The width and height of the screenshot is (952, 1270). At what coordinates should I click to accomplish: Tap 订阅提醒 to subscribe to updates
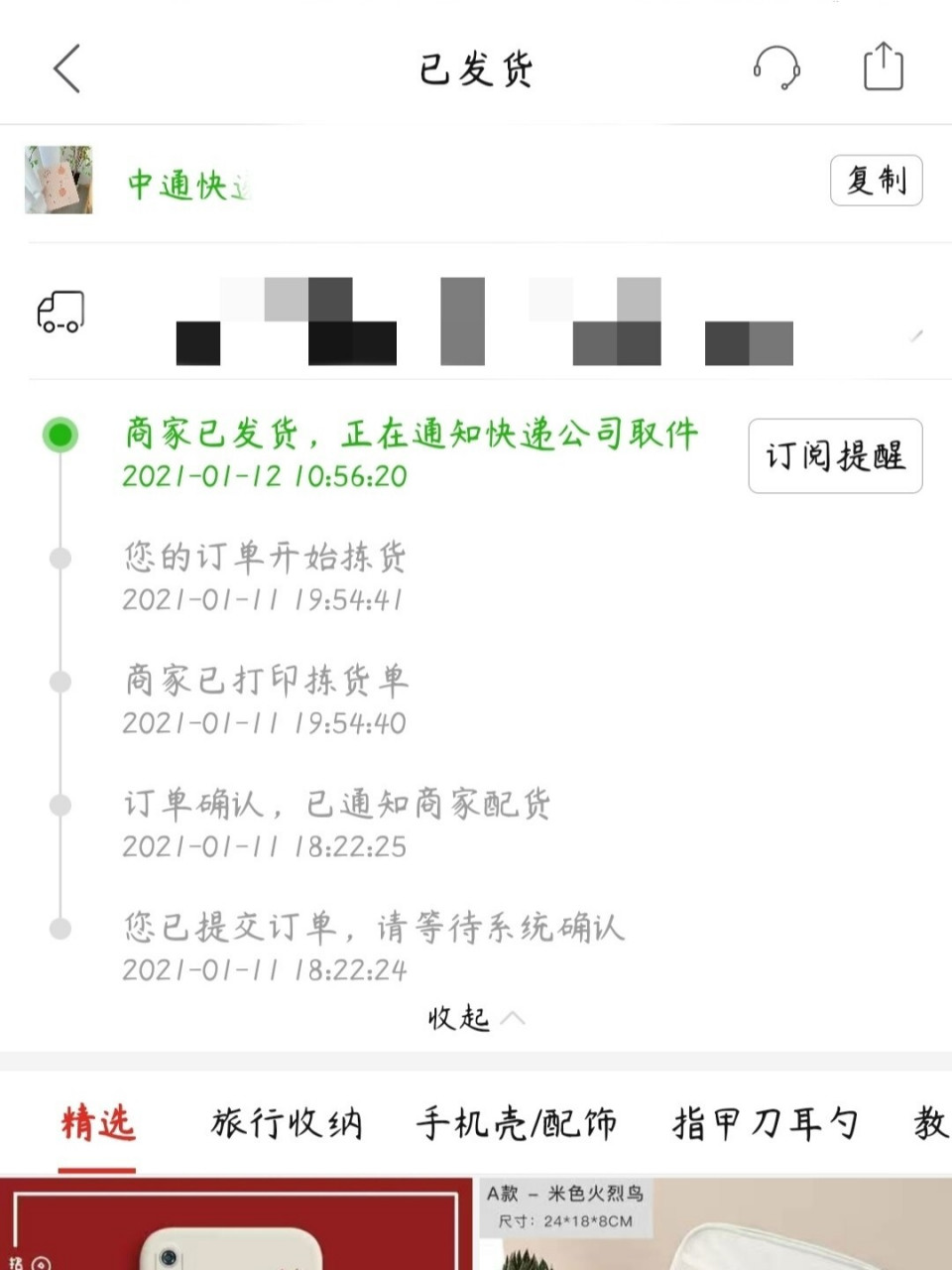click(835, 456)
